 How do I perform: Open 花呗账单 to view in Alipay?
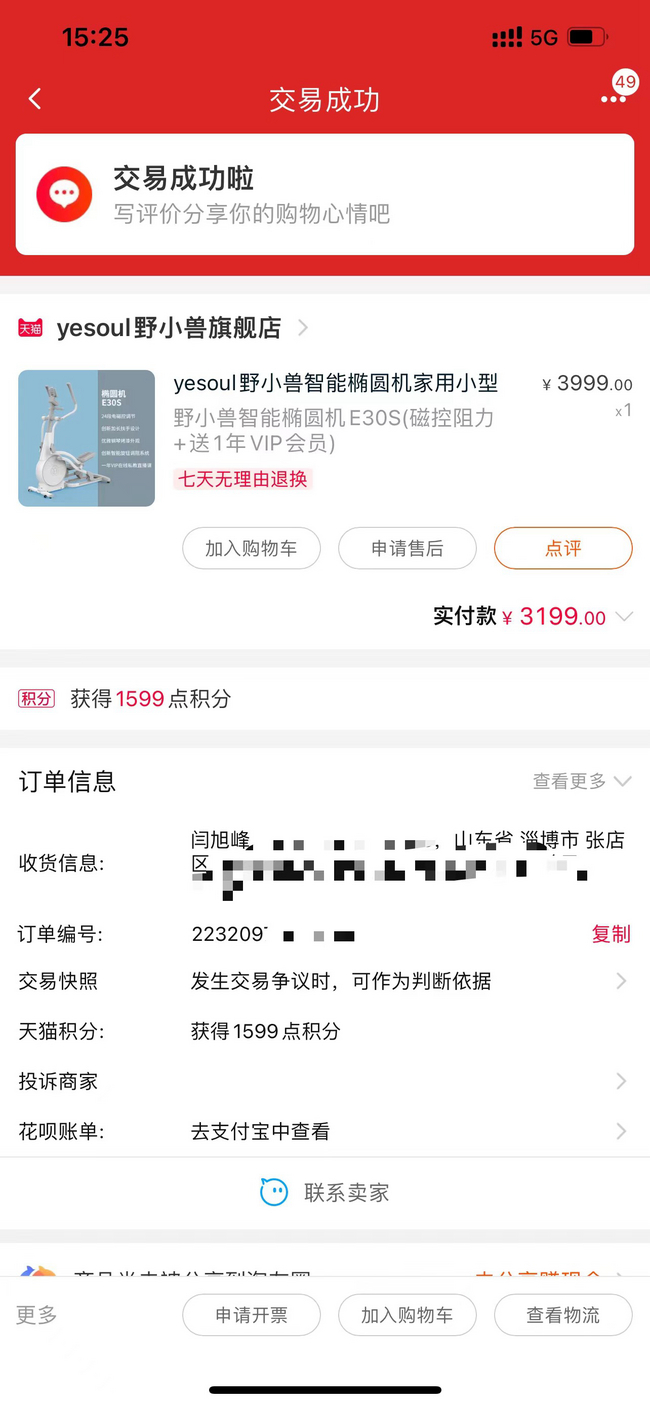click(x=324, y=1131)
